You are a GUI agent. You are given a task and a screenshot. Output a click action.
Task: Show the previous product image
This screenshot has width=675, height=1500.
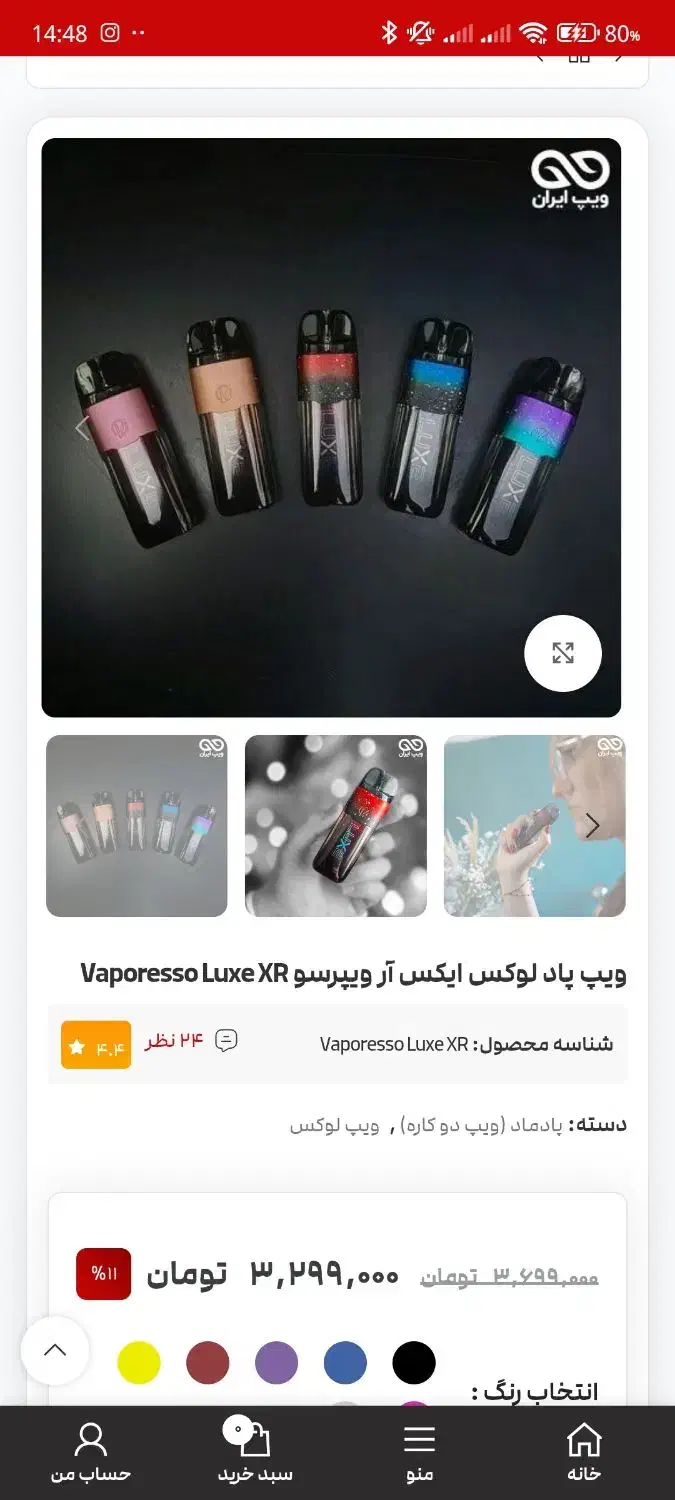[83, 428]
